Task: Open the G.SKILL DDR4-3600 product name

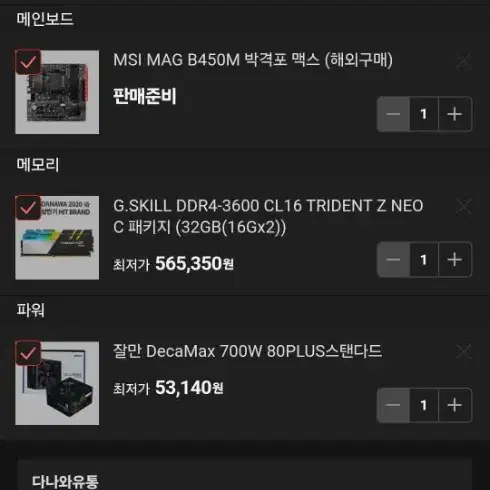Action: [268, 217]
